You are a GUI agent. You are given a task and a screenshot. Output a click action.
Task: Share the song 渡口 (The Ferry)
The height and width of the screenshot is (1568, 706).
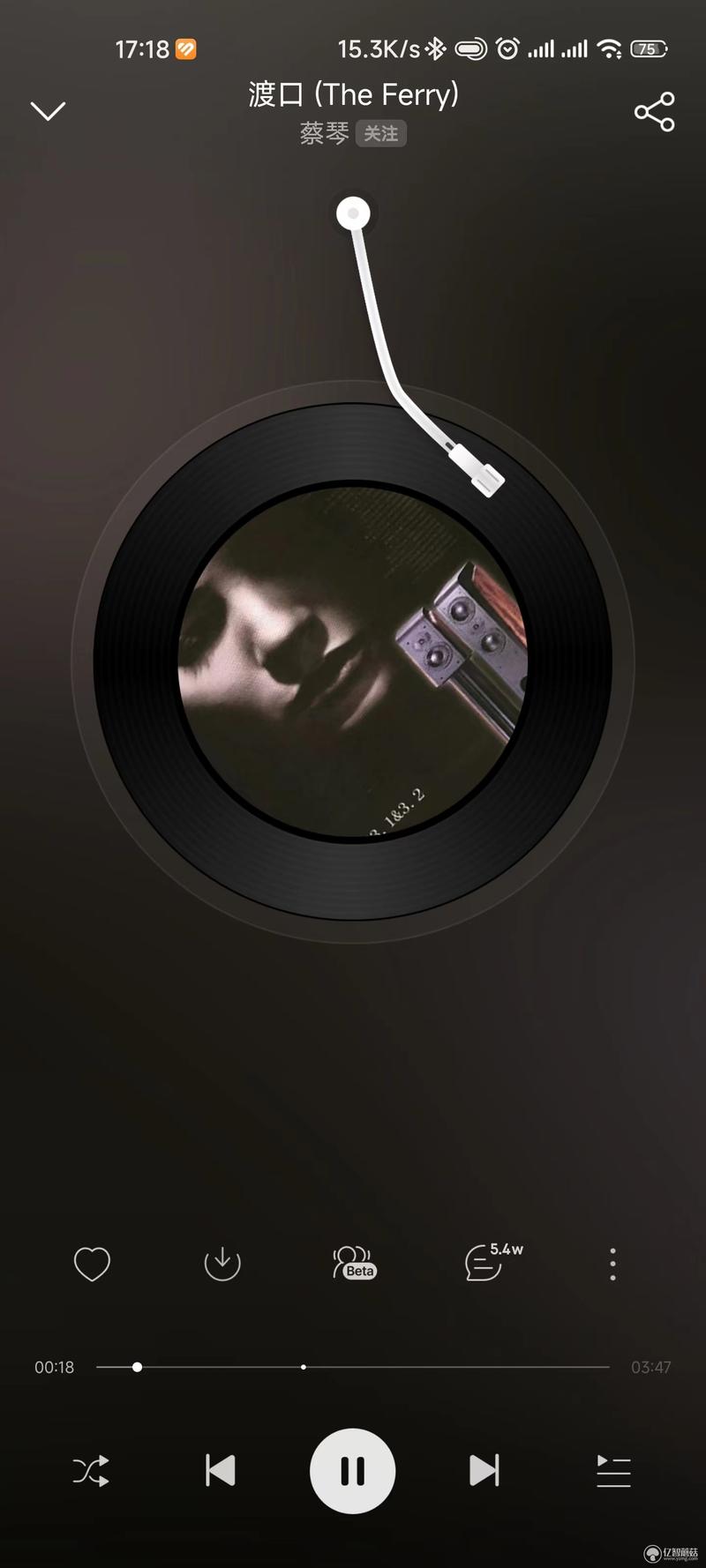pyautogui.click(x=654, y=112)
